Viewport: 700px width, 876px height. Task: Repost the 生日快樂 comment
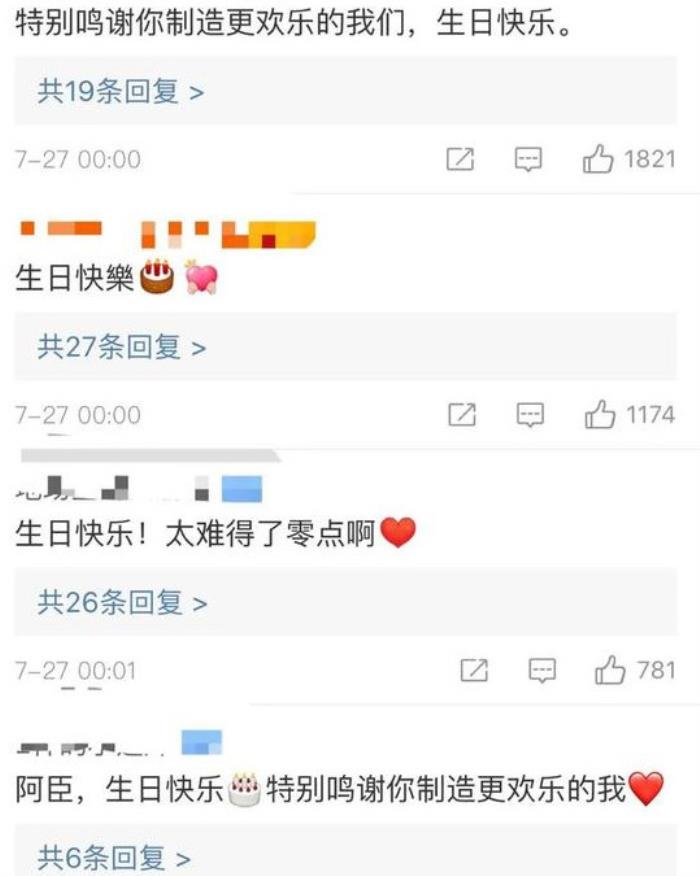461,415
